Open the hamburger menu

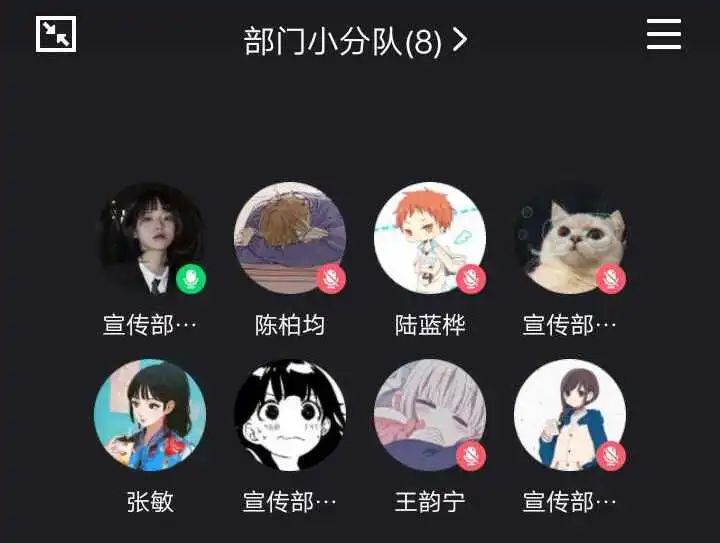click(x=663, y=34)
